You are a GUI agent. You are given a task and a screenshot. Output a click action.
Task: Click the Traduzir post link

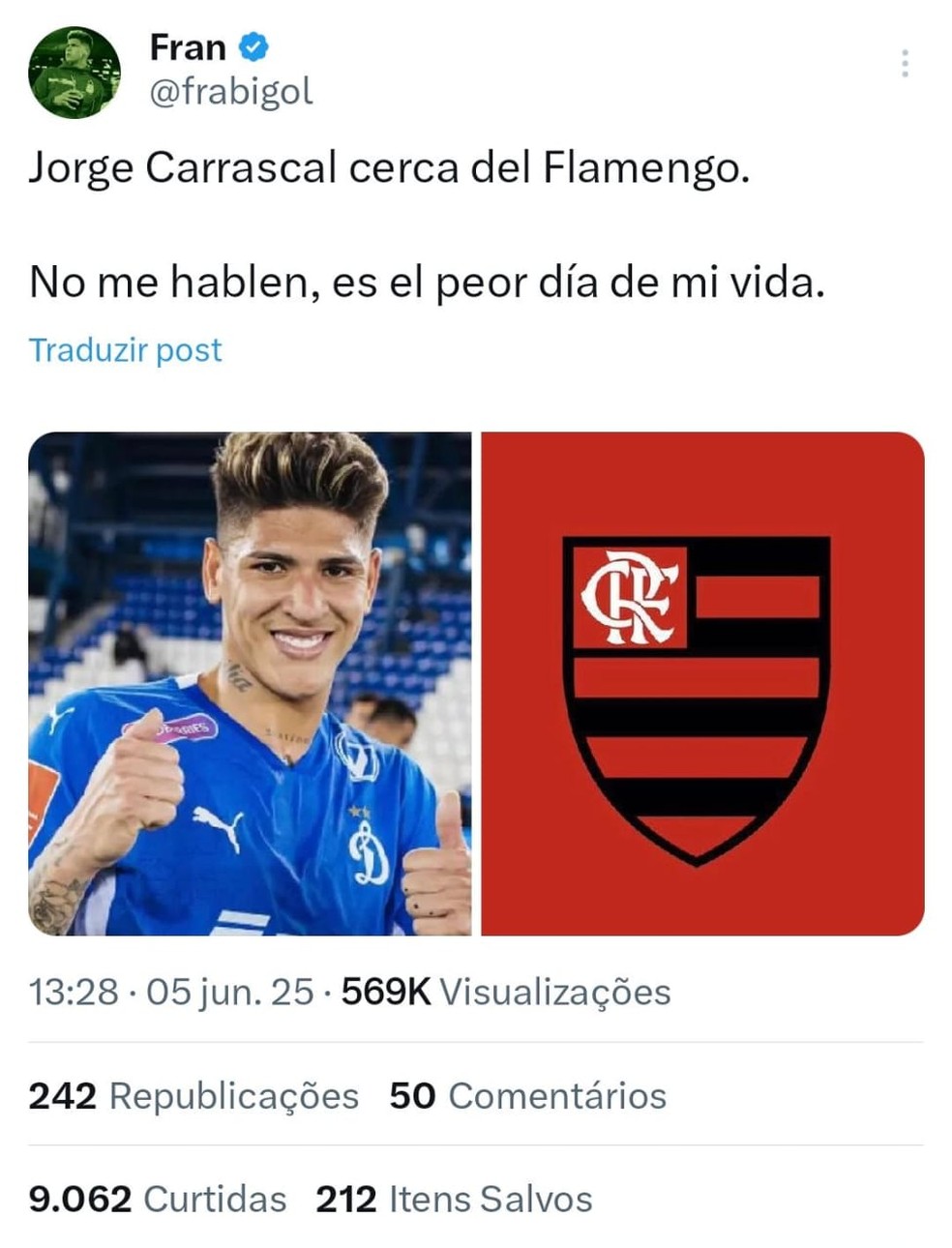(125, 349)
